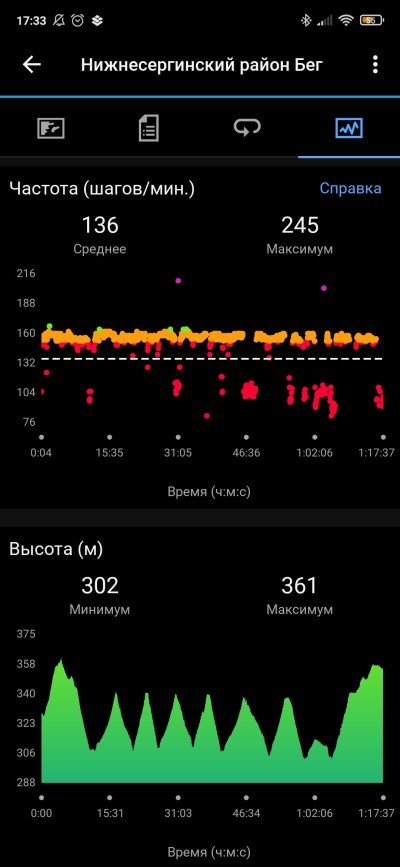This screenshot has height=867, width=400.
Task: Switch to the overview map tab
Action: 50,128
